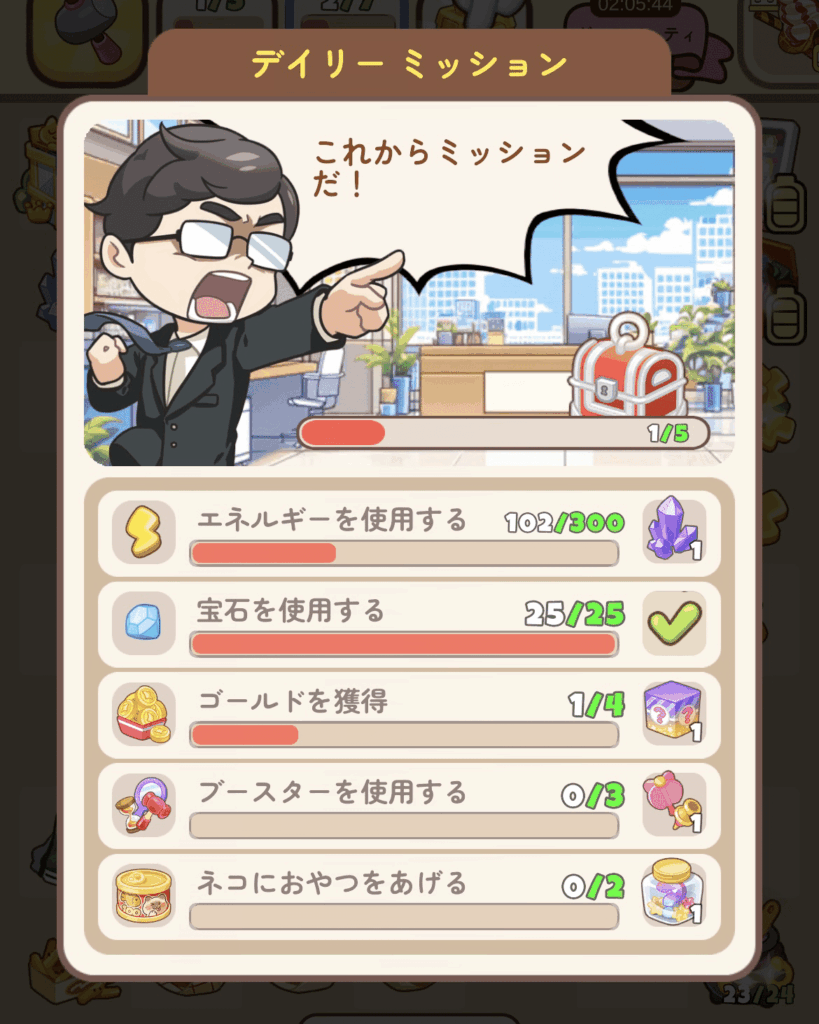Claim the completed 宝石を使用する checkmark

point(674,624)
